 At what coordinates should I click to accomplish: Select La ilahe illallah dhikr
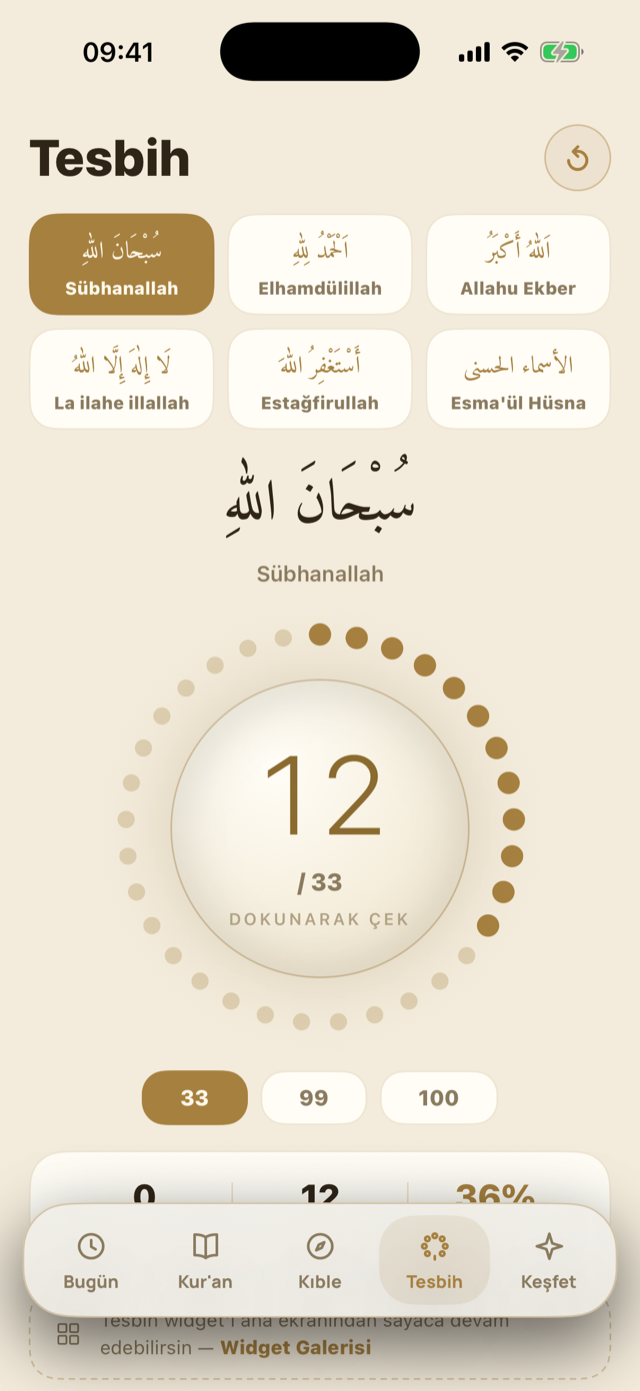(x=121, y=379)
